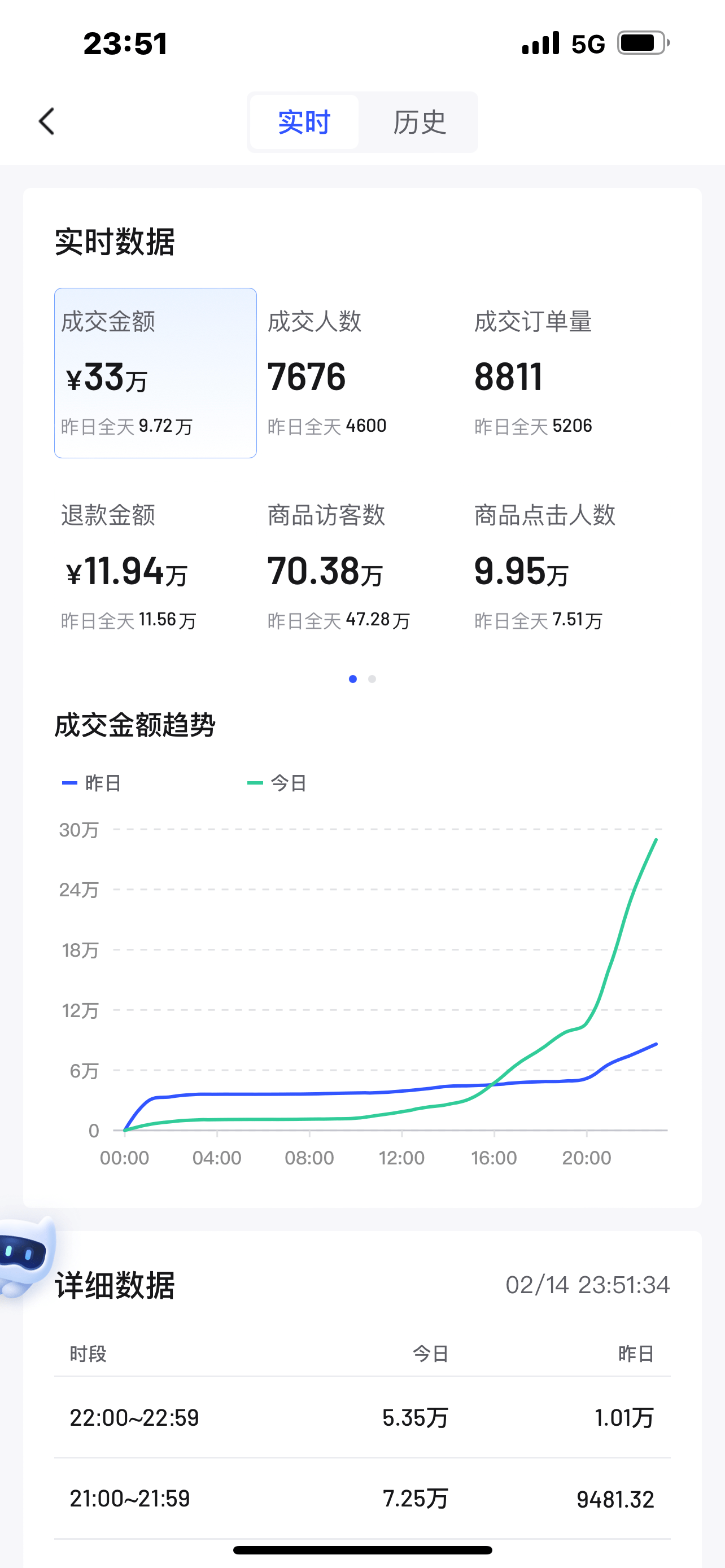
Task: Go back using the top-left arrow
Action: point(47,122)
